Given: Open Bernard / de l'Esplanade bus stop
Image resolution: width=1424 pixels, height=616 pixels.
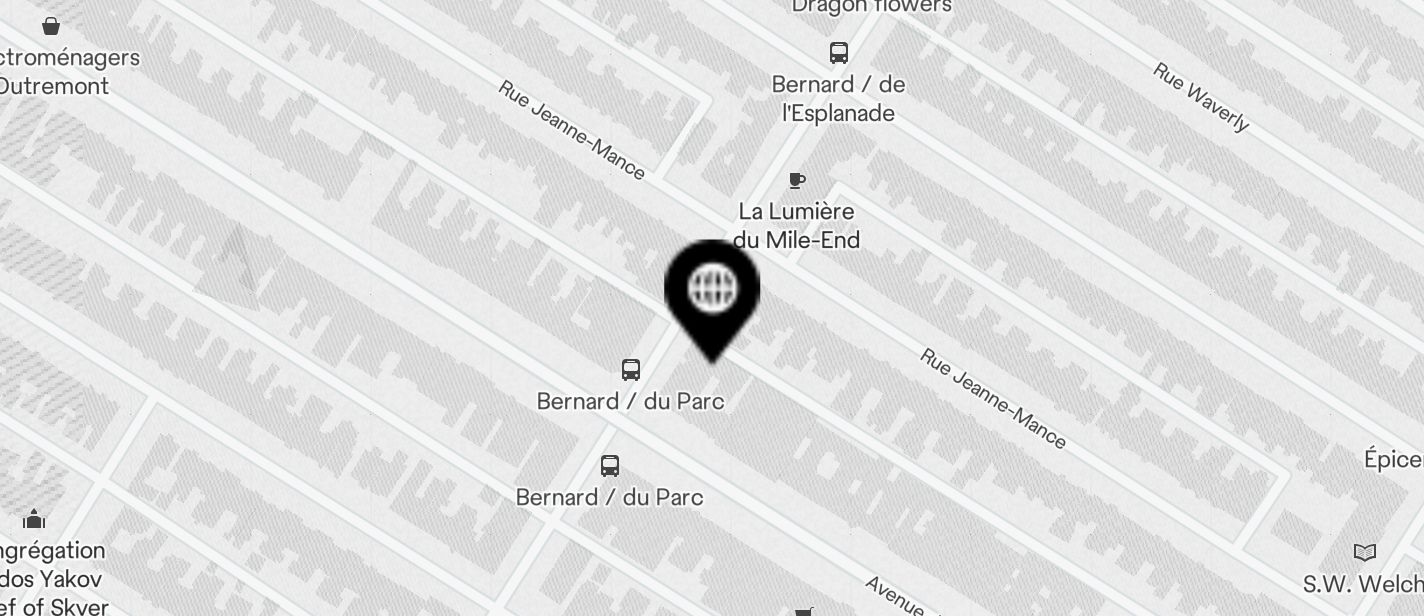Looking at the screenshot, I should pos(838,53).
